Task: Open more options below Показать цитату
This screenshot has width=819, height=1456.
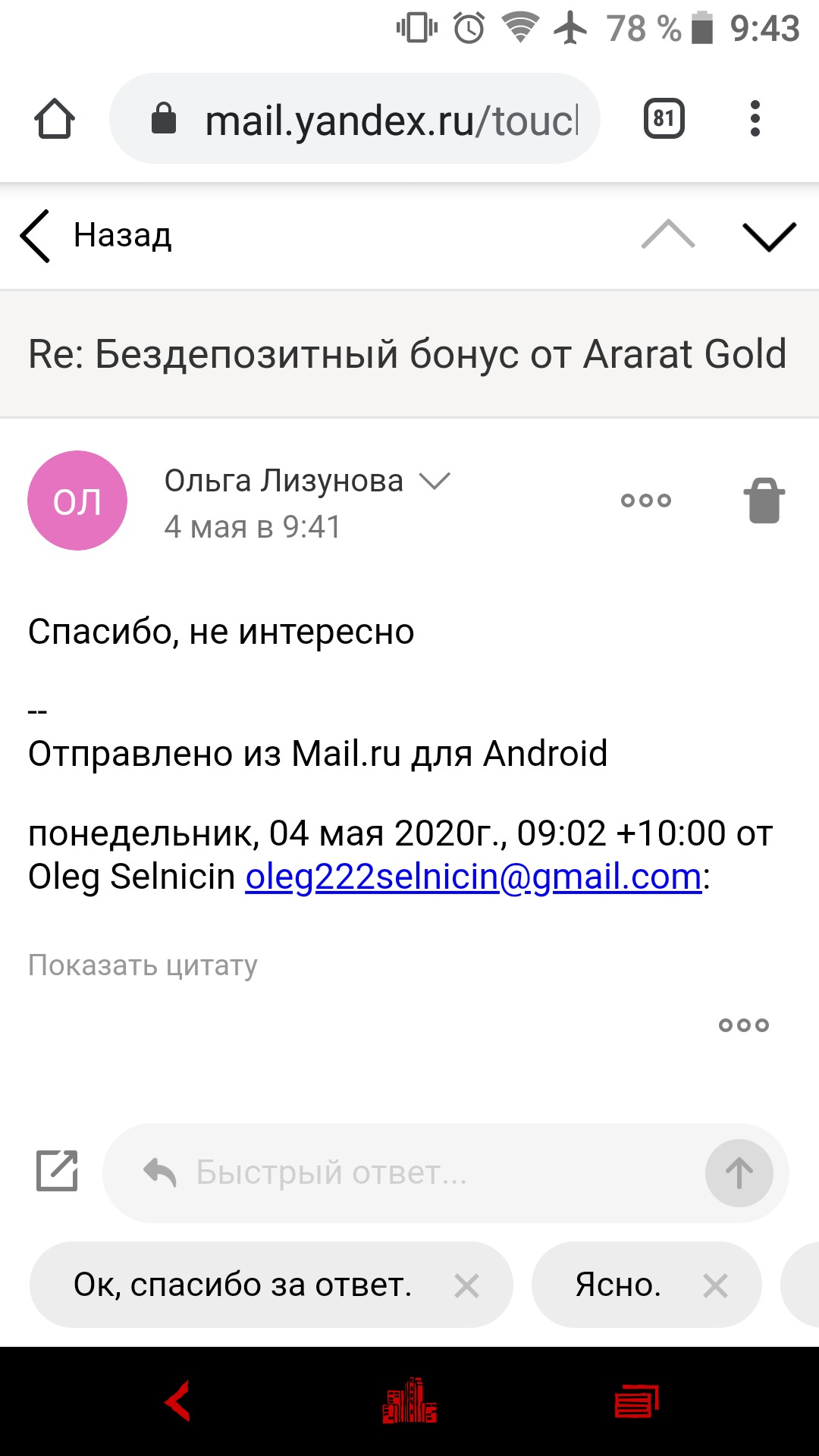Action: coord(743,1025)
